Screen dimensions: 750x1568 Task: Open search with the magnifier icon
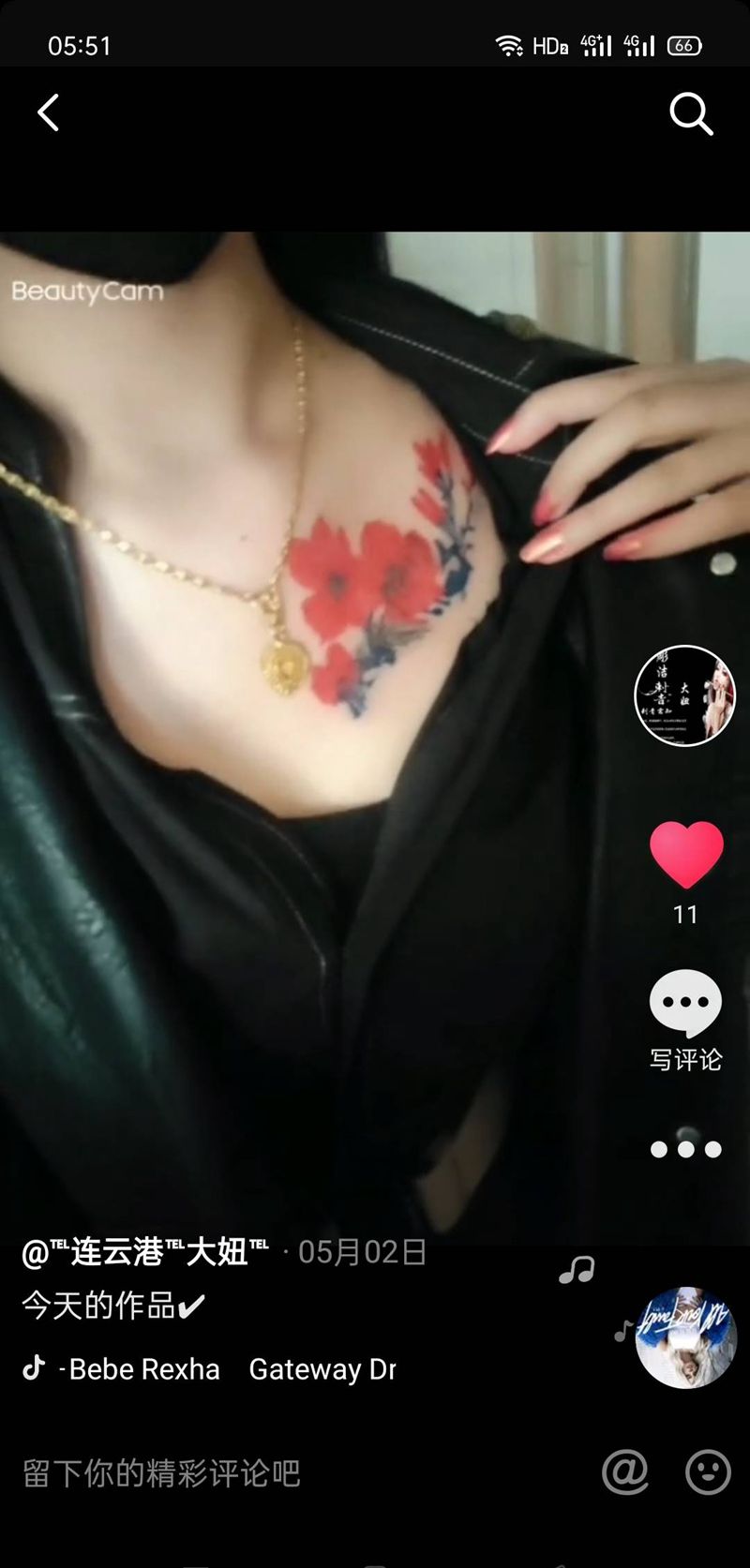691,114
